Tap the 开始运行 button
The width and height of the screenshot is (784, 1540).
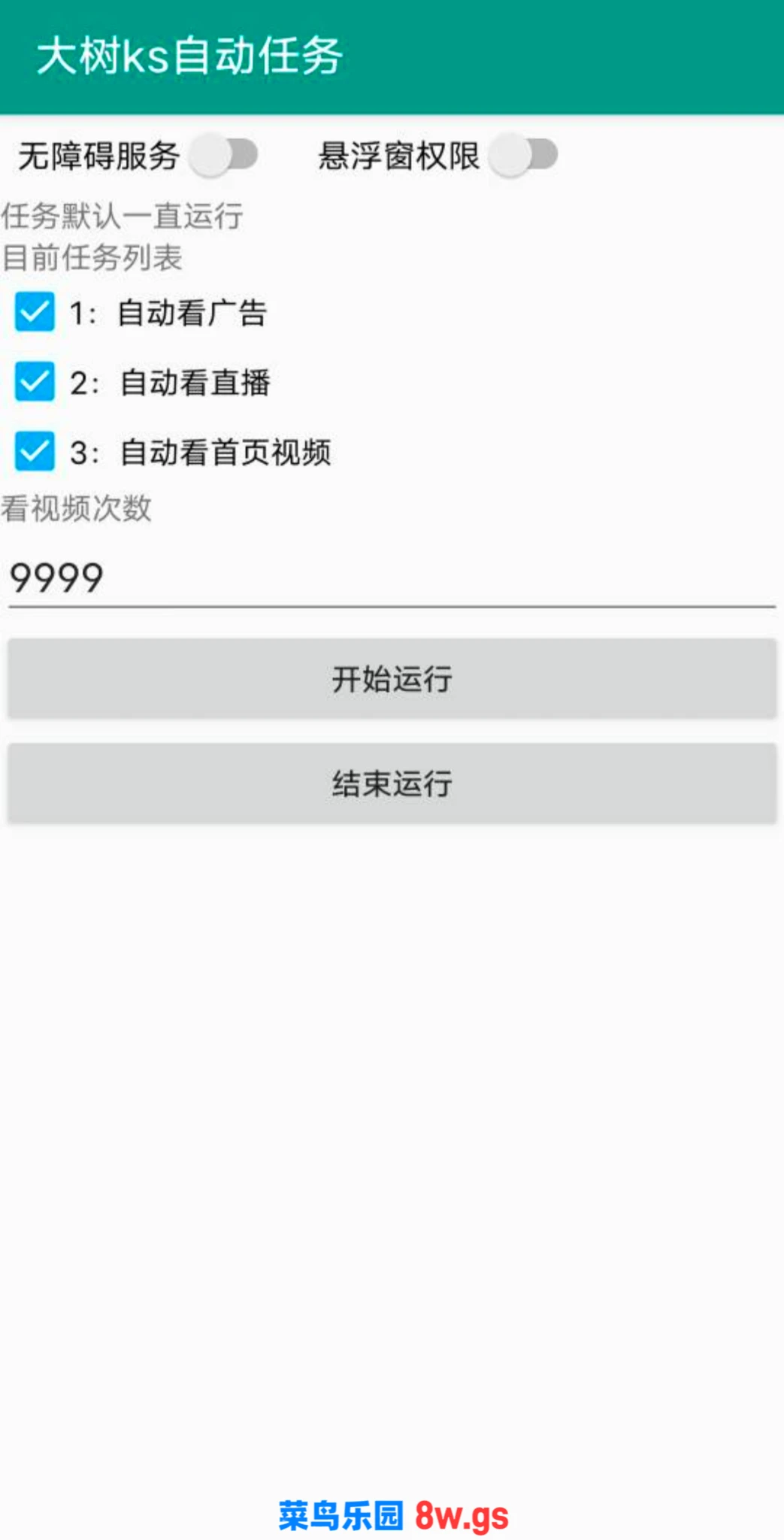[x=392, y=679]
